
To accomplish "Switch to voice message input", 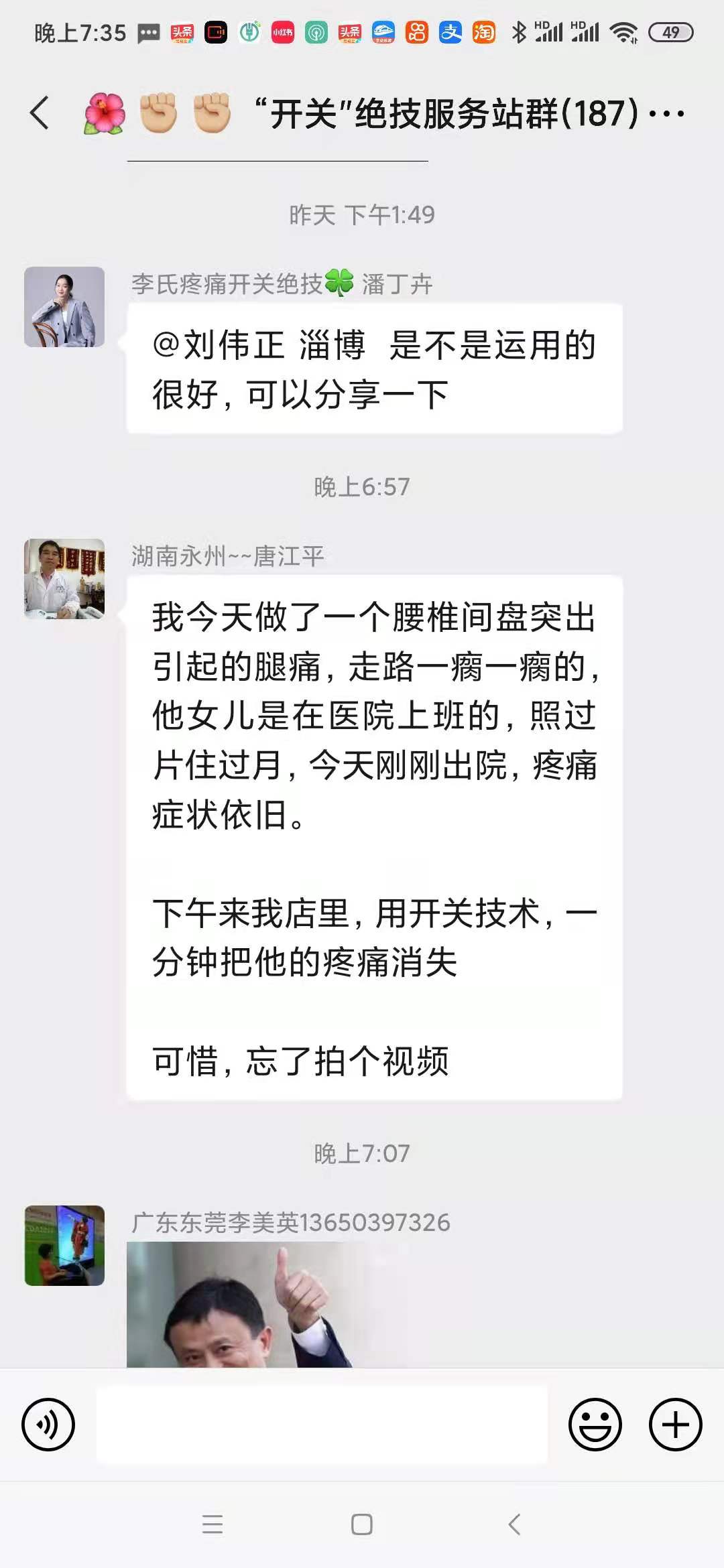I will point(48,1424).
